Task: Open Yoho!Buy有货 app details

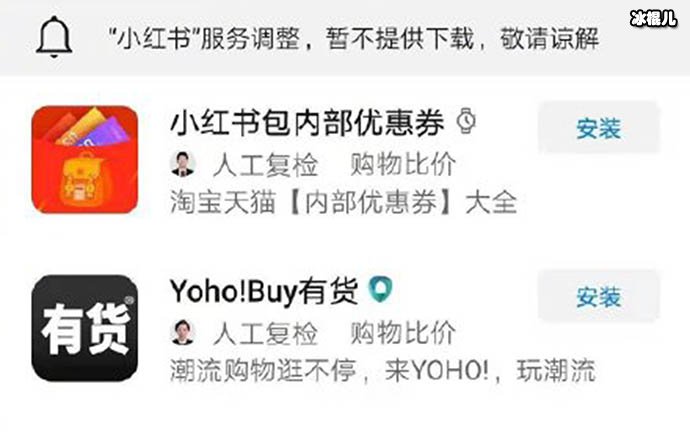Action: [263, 291]
